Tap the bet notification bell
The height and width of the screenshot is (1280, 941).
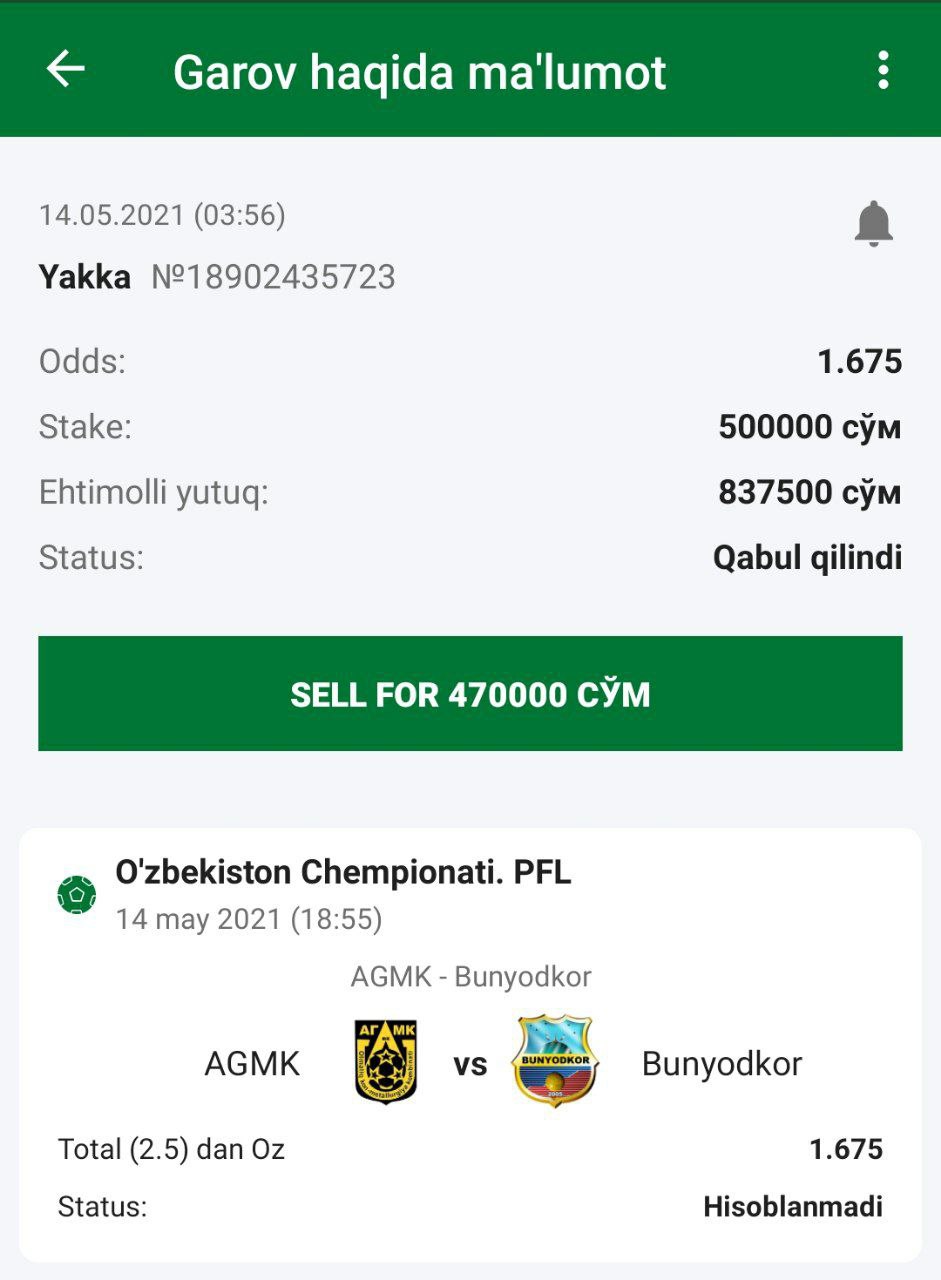(x=873, y=223)
